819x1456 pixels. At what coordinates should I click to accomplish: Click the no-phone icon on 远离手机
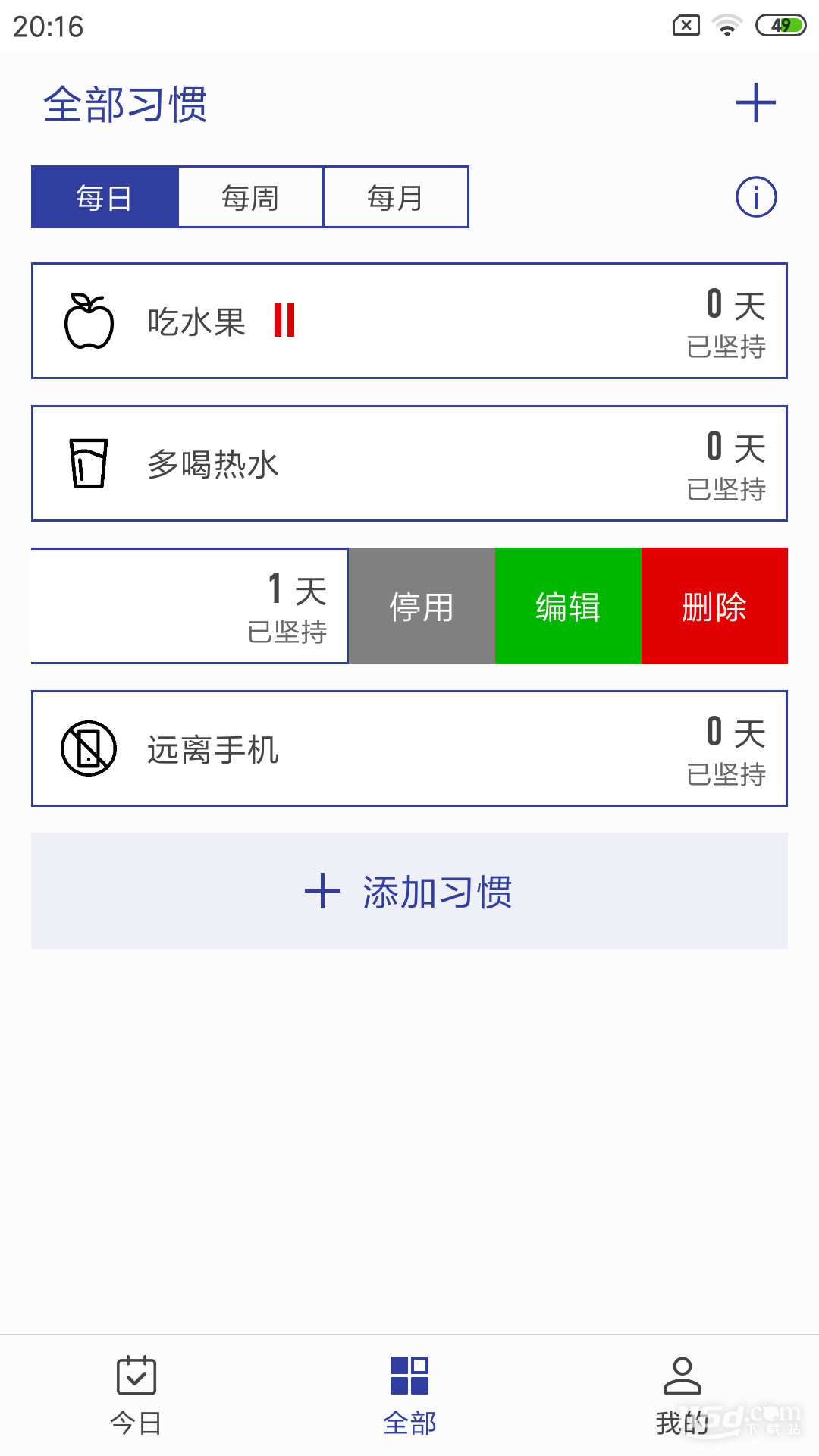point(88,749)
